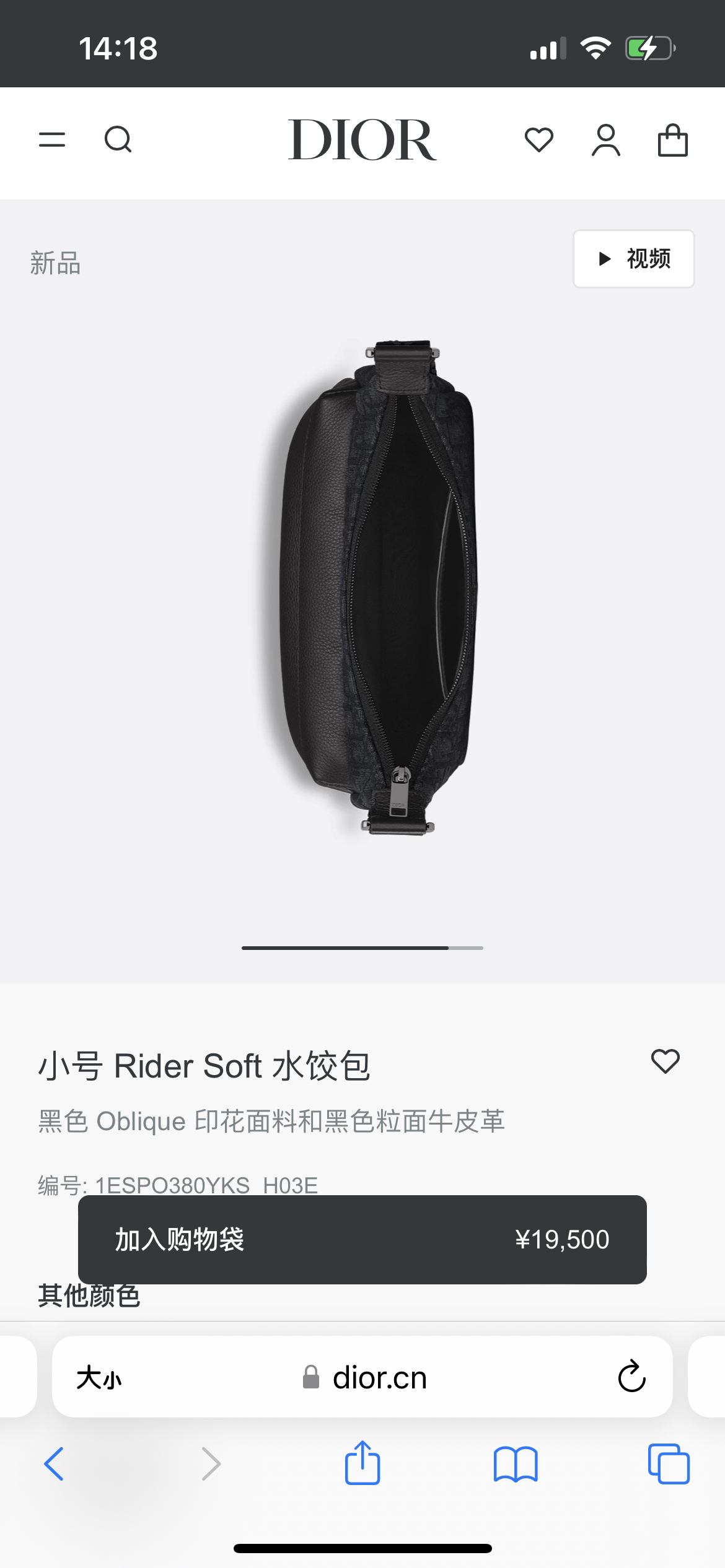725x1568 pixels.
Task: Open the shopping bag icon
Action: [x=672, y=140]
